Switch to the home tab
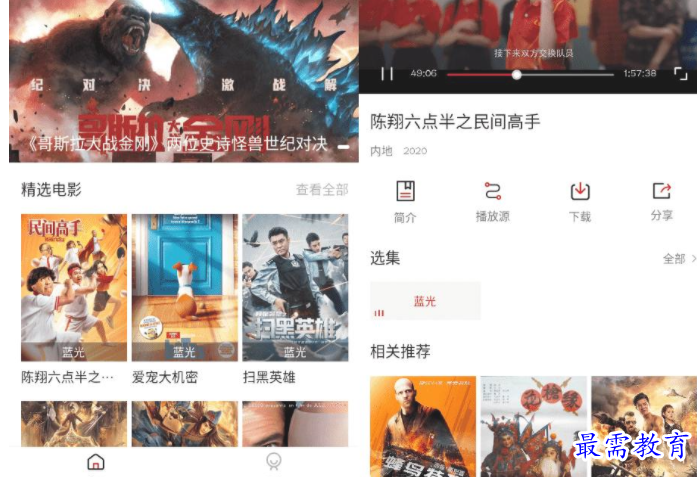 tap(96, 461)
